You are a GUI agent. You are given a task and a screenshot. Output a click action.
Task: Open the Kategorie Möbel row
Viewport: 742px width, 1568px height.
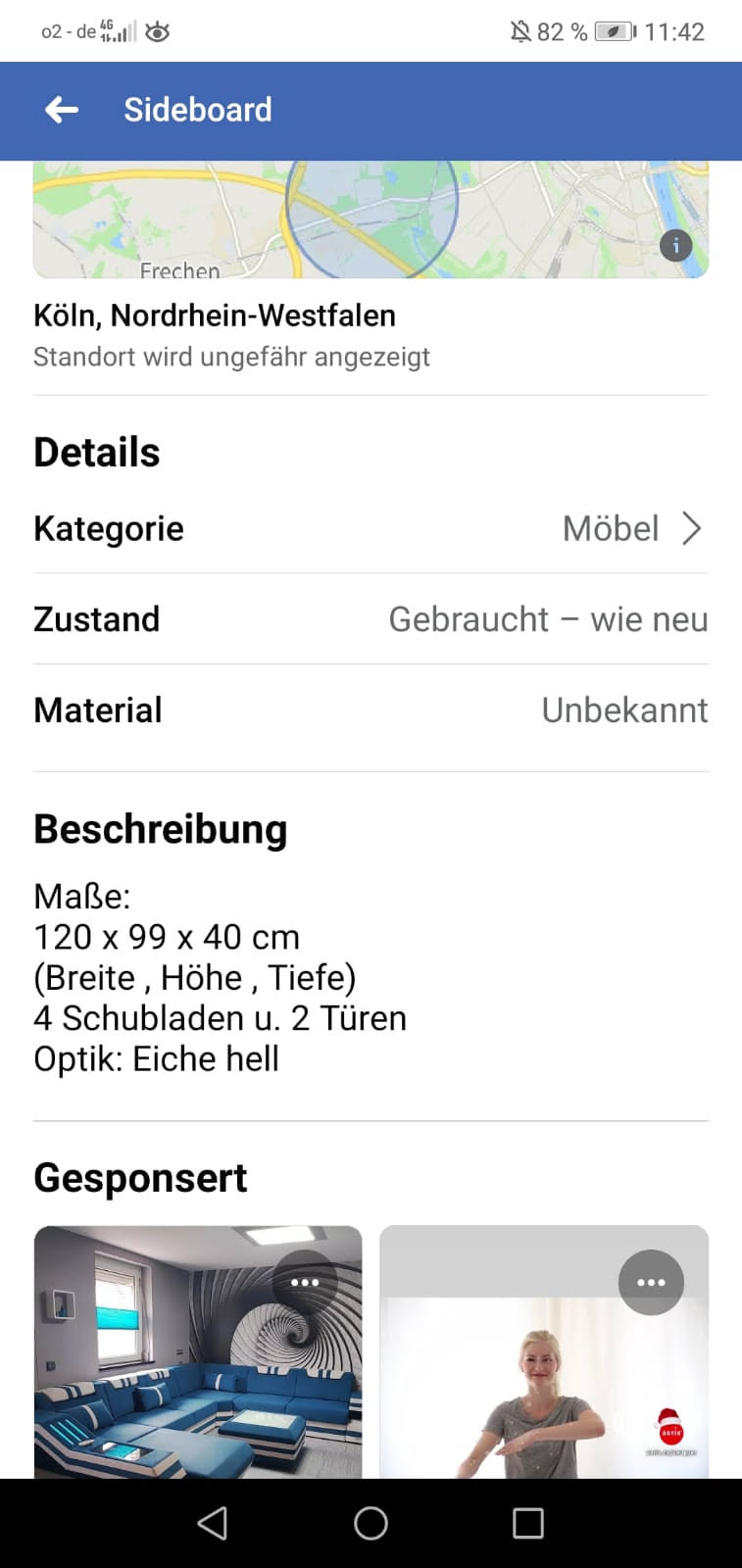(371, 528)
